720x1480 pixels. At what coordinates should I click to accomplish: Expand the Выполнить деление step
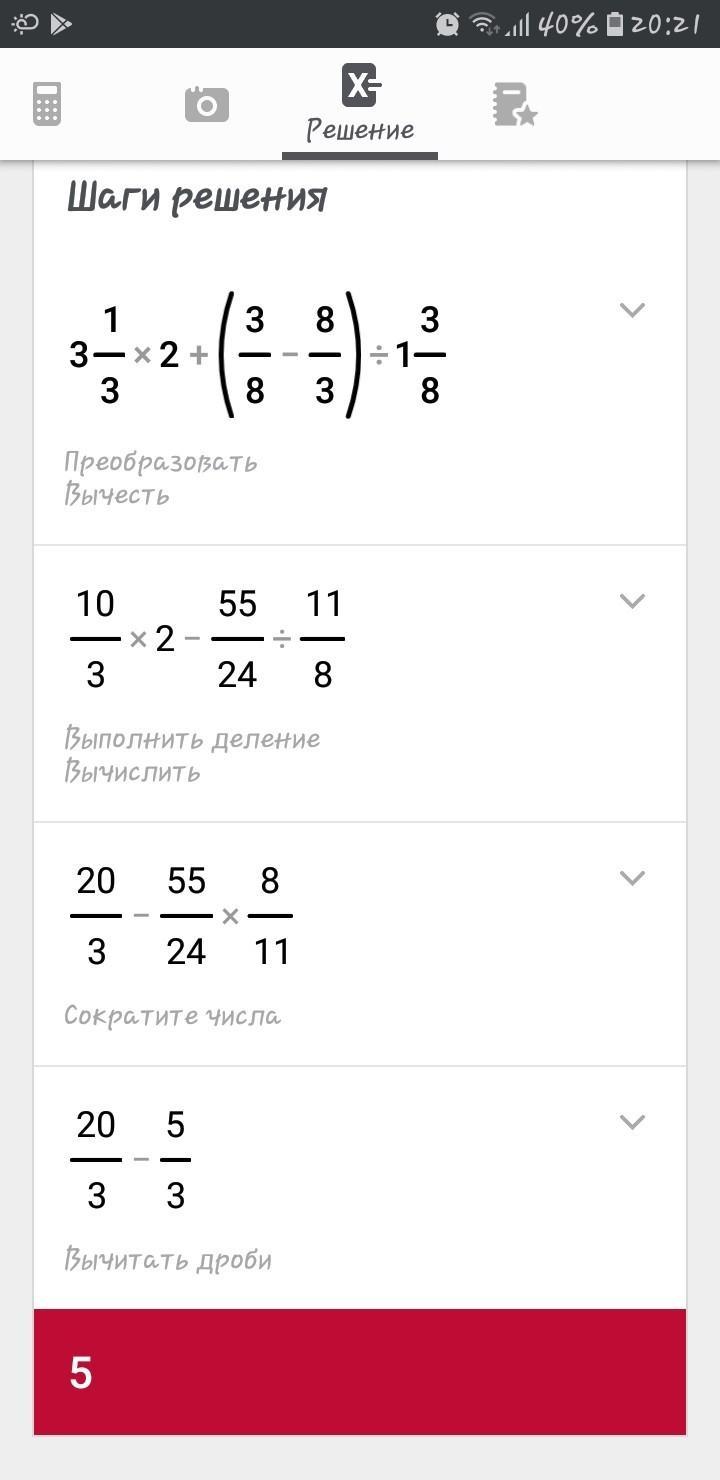632,601
